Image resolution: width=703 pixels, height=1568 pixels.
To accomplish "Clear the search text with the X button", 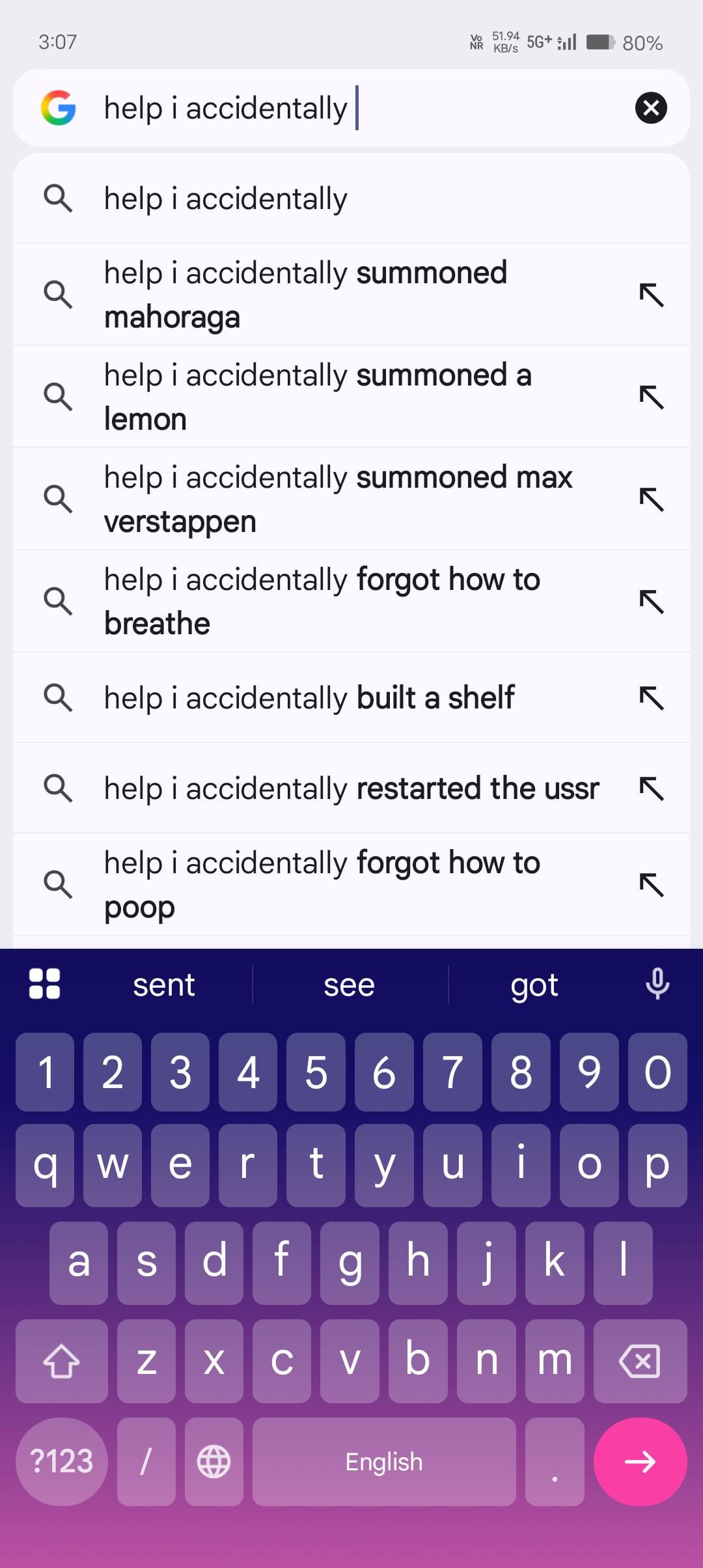I will tap(651, 108).
